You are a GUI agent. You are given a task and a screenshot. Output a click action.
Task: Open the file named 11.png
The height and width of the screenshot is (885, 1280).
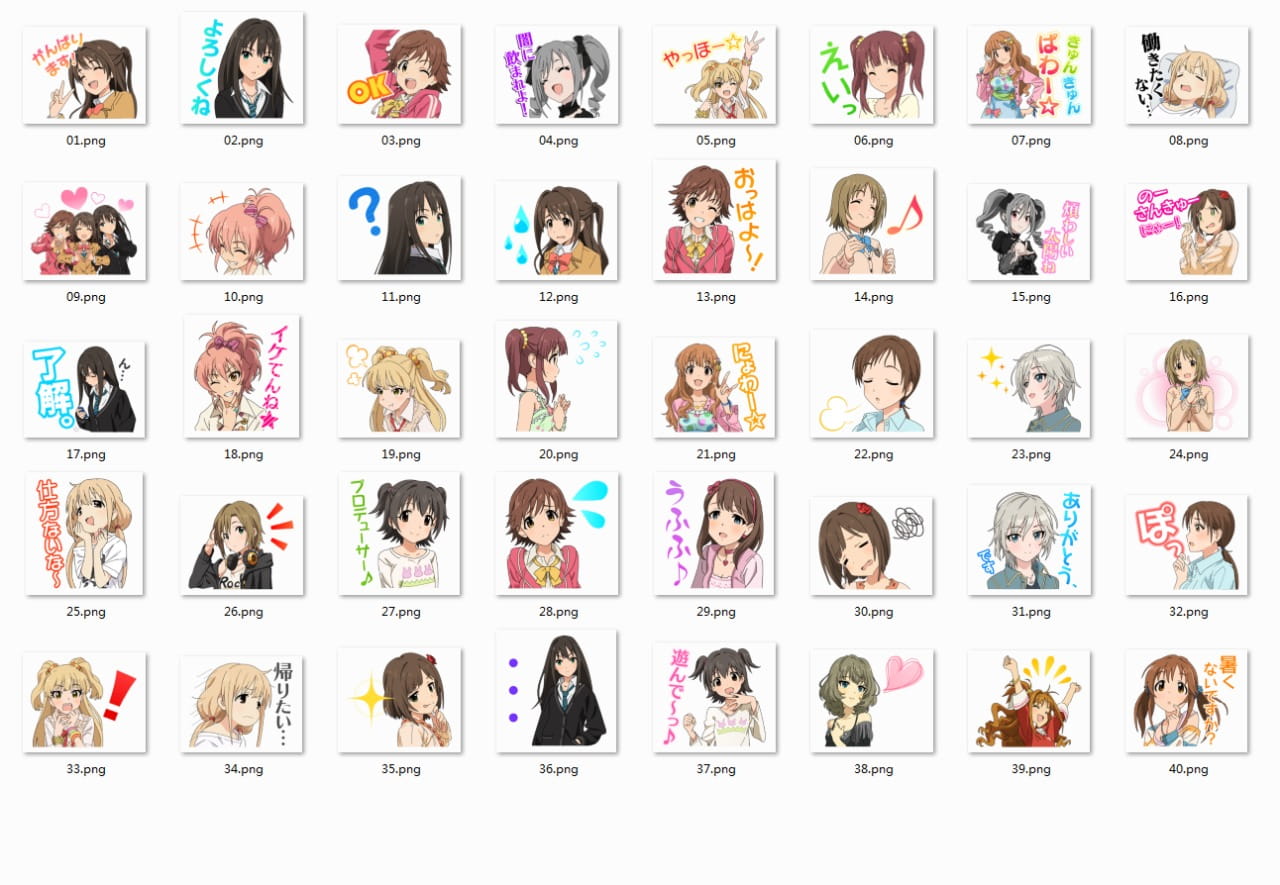pyautogui.click(x=400, y=229)
